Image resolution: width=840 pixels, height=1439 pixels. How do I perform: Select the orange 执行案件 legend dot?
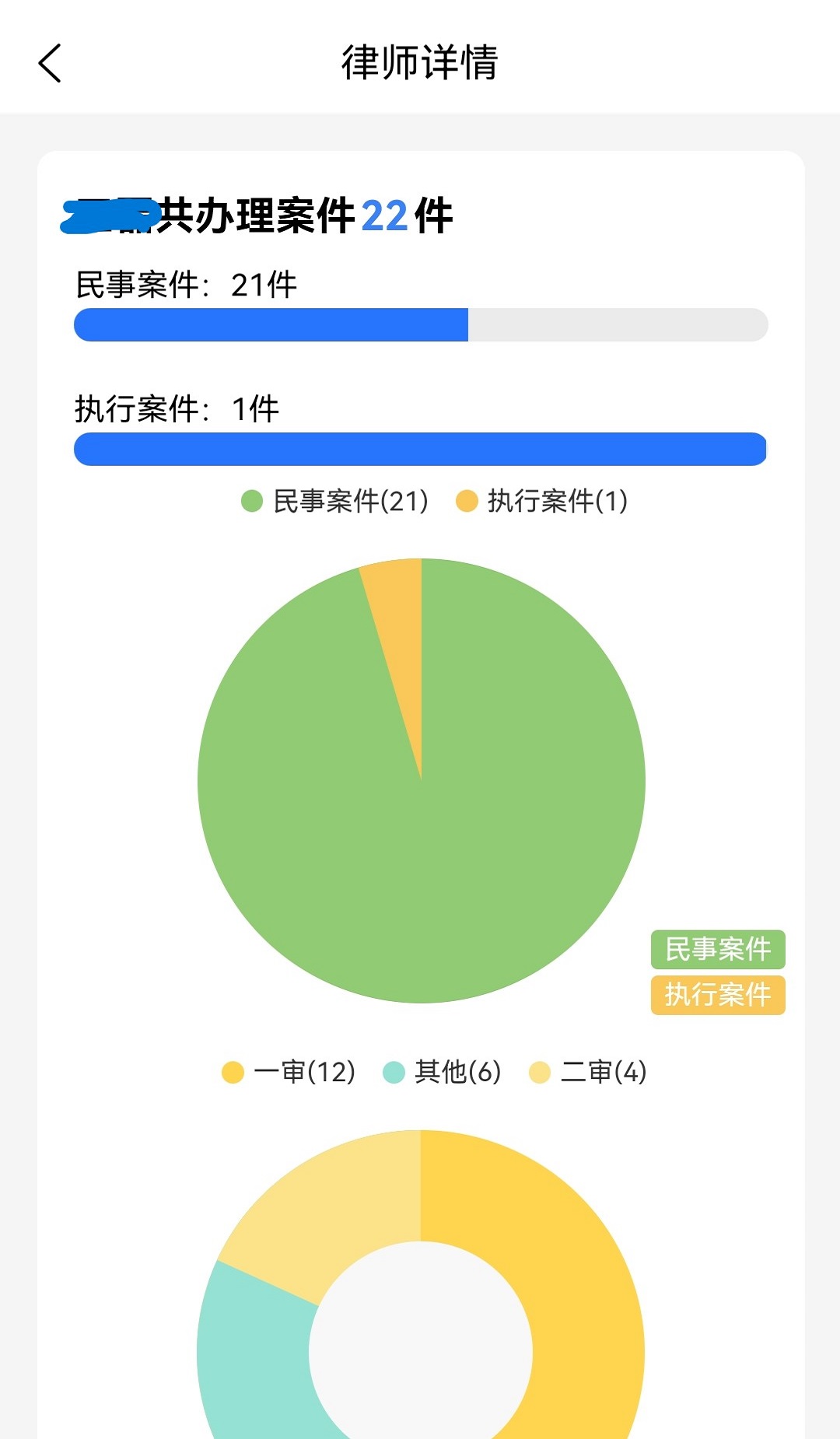467,501
